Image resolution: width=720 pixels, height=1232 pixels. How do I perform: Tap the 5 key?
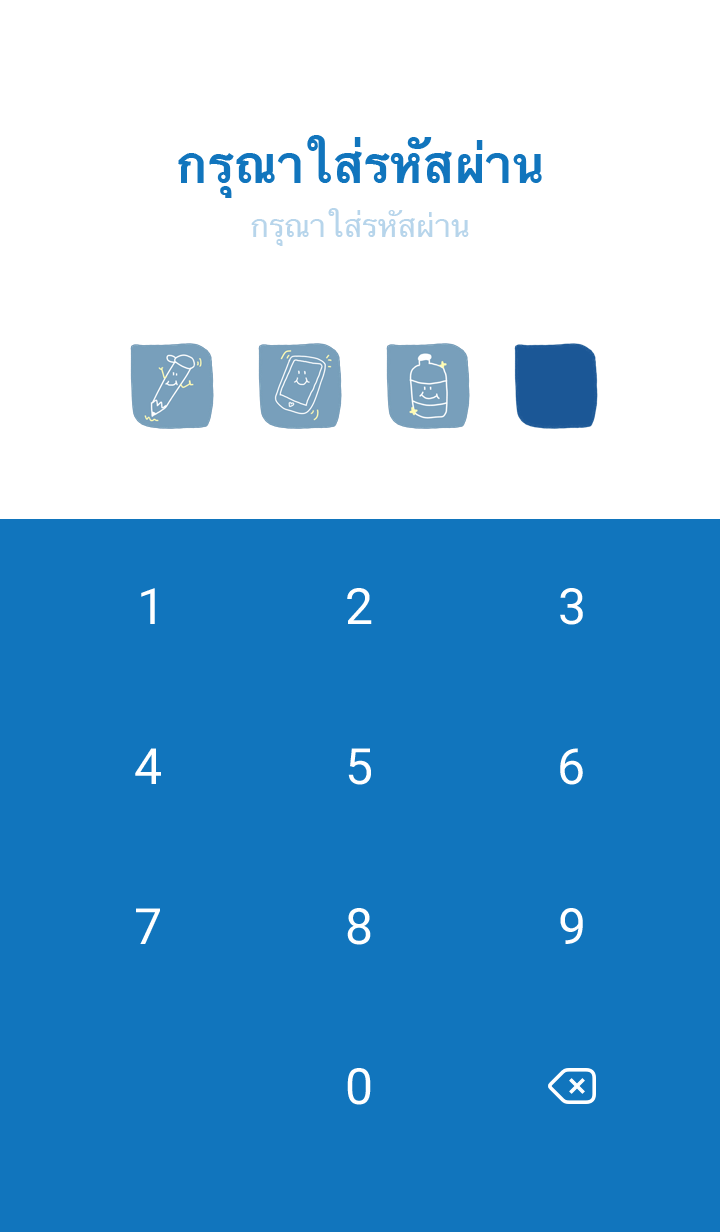[x=359, y=767]
